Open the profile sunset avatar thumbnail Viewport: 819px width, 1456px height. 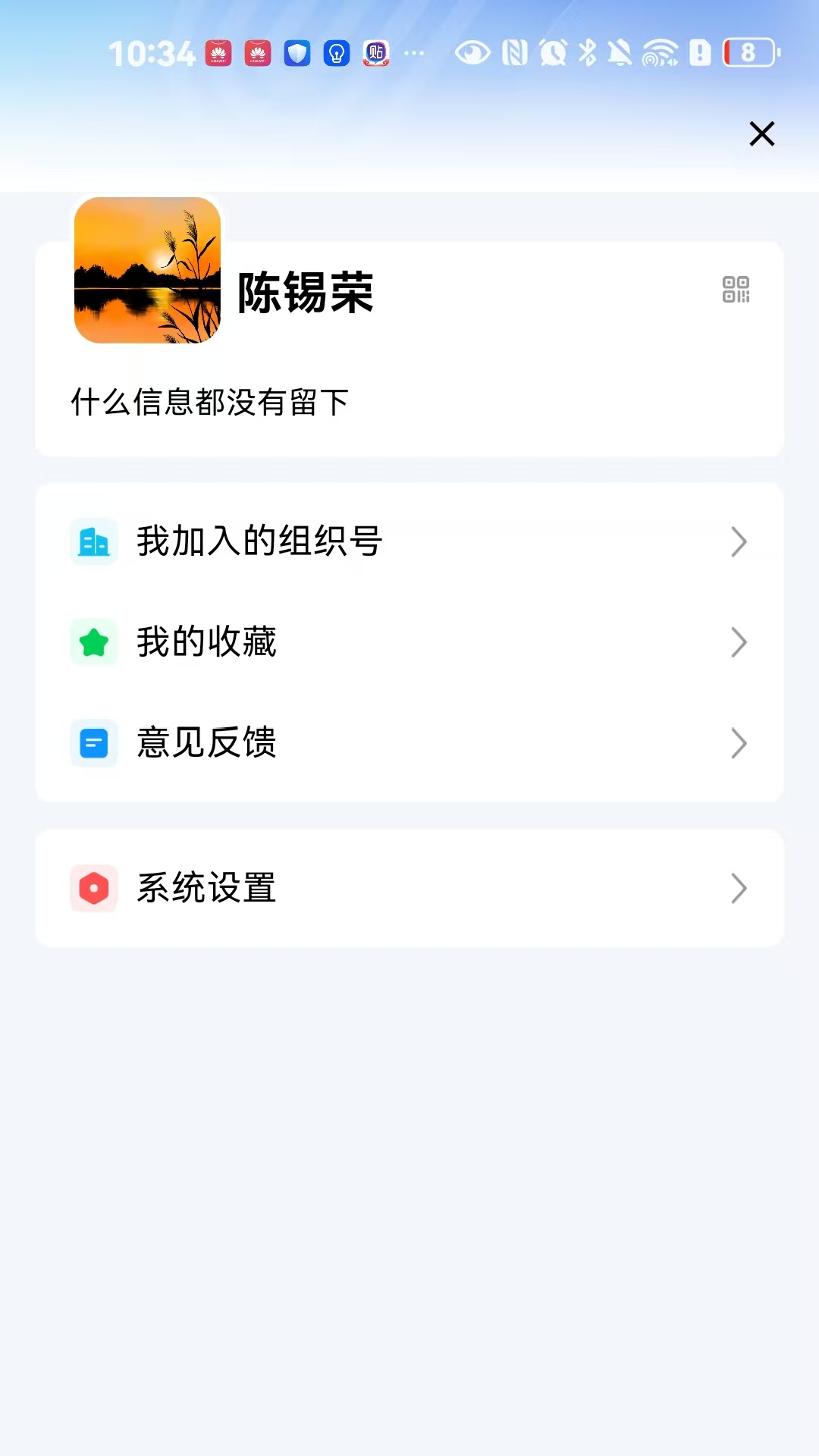click(x=147, y=270)
